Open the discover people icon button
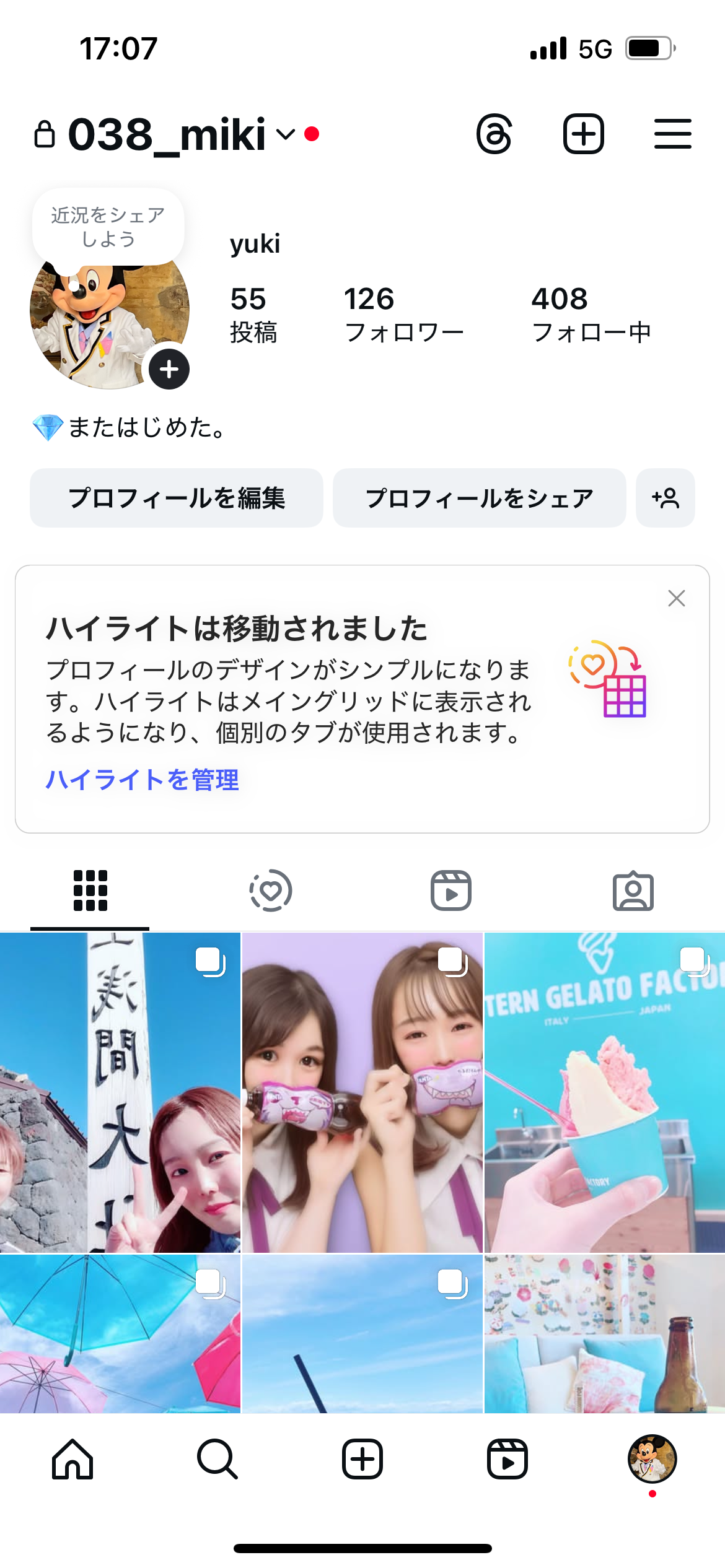 (666, 498)
